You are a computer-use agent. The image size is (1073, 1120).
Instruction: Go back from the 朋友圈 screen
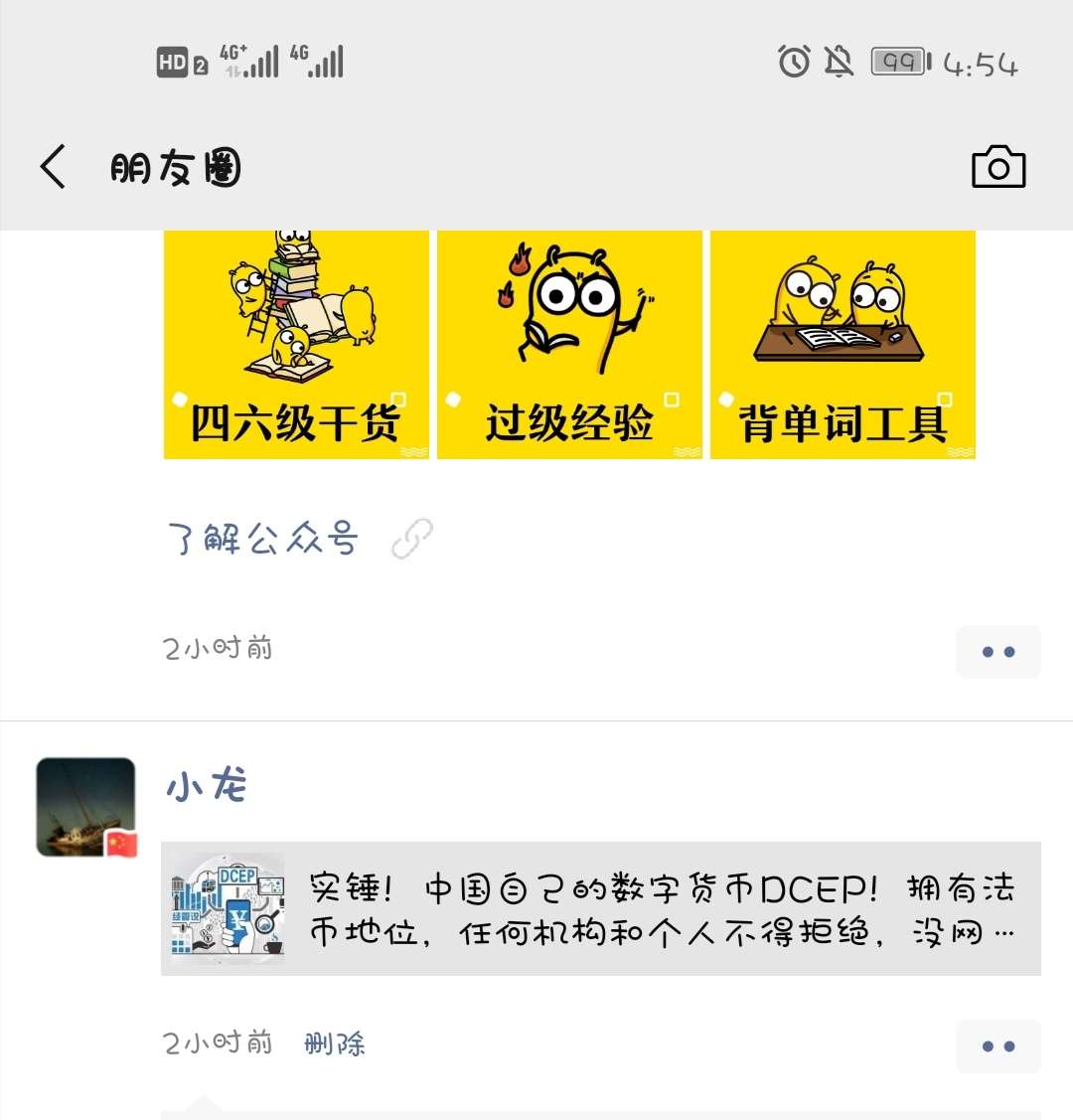(54, 167)
